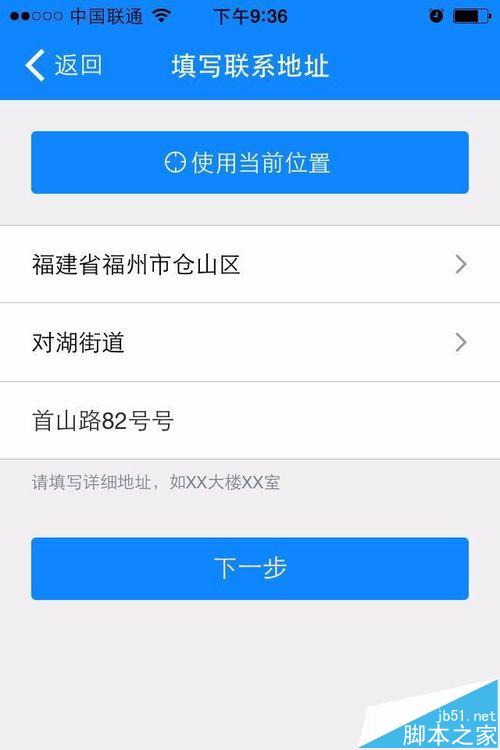Continue with the 下一步 button
The image size is (500, 750).
pos(250,568)
